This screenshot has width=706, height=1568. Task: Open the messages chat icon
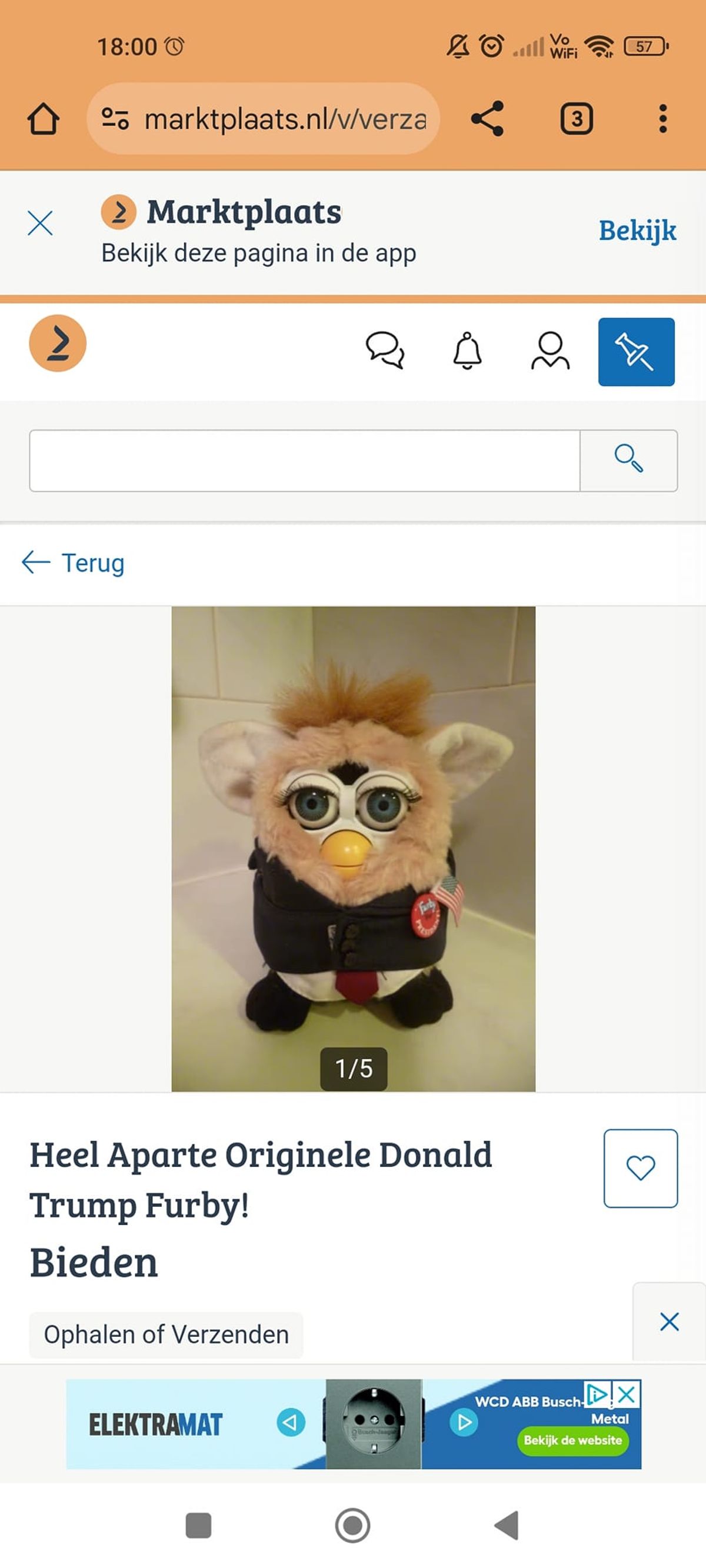(x=384, y=351)
